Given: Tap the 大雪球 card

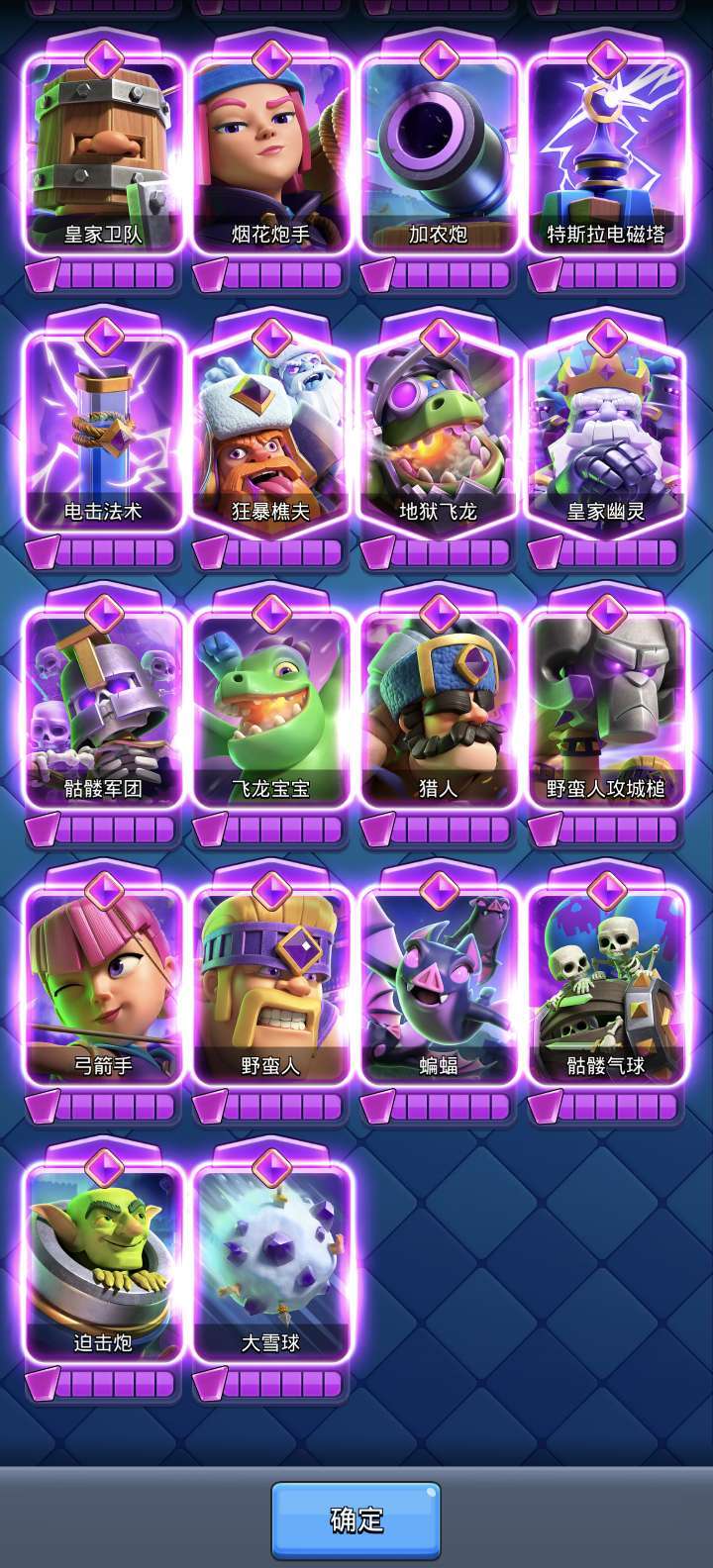Looking at the screenshot, I should tap(270, 1267).
